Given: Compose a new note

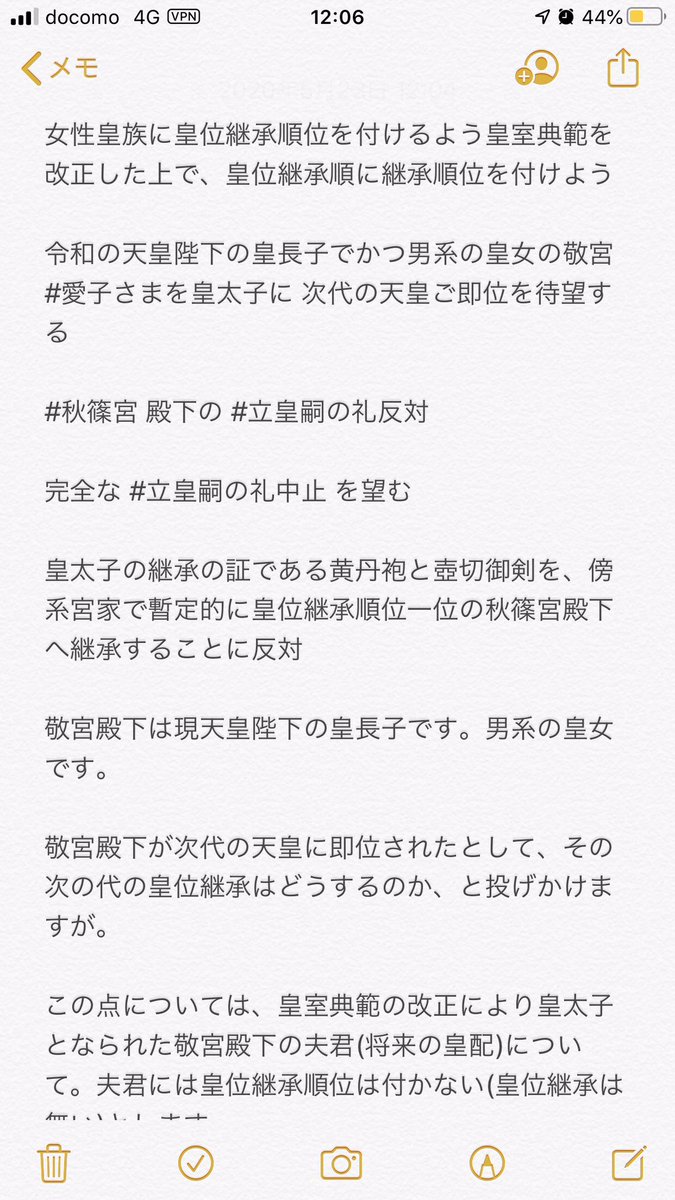Looking at the screenshot, I should 627,1162.
